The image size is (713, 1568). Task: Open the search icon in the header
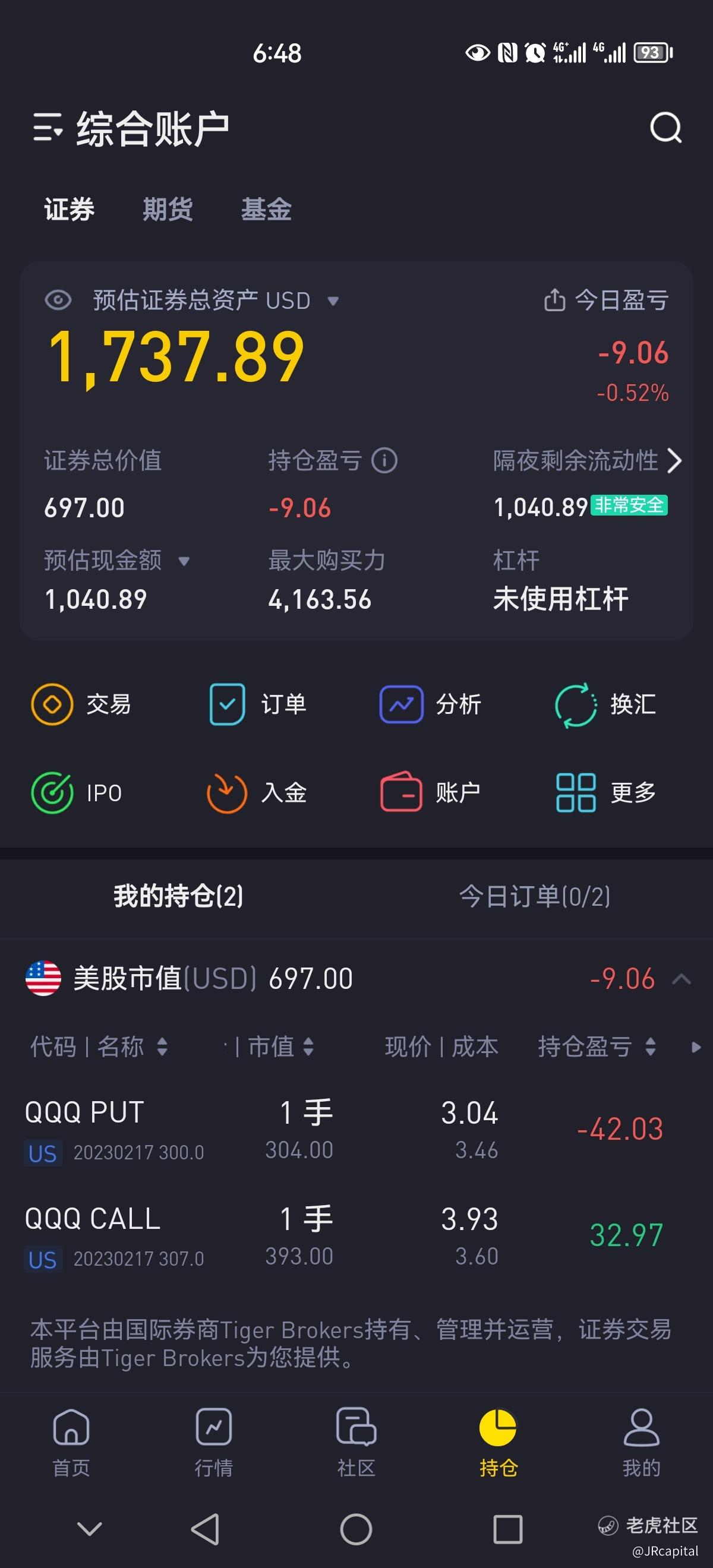665,128
